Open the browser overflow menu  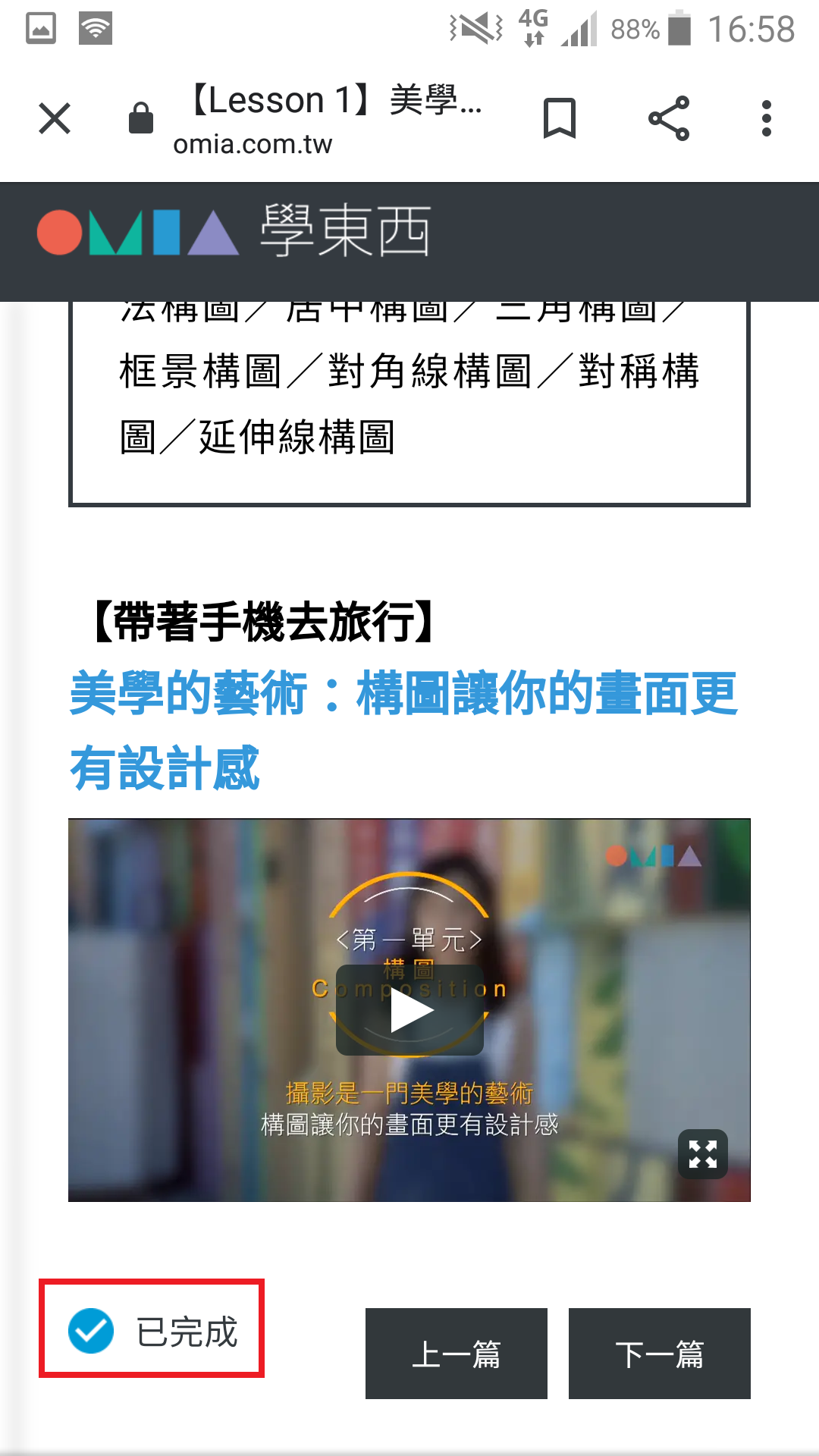point(767,118)
